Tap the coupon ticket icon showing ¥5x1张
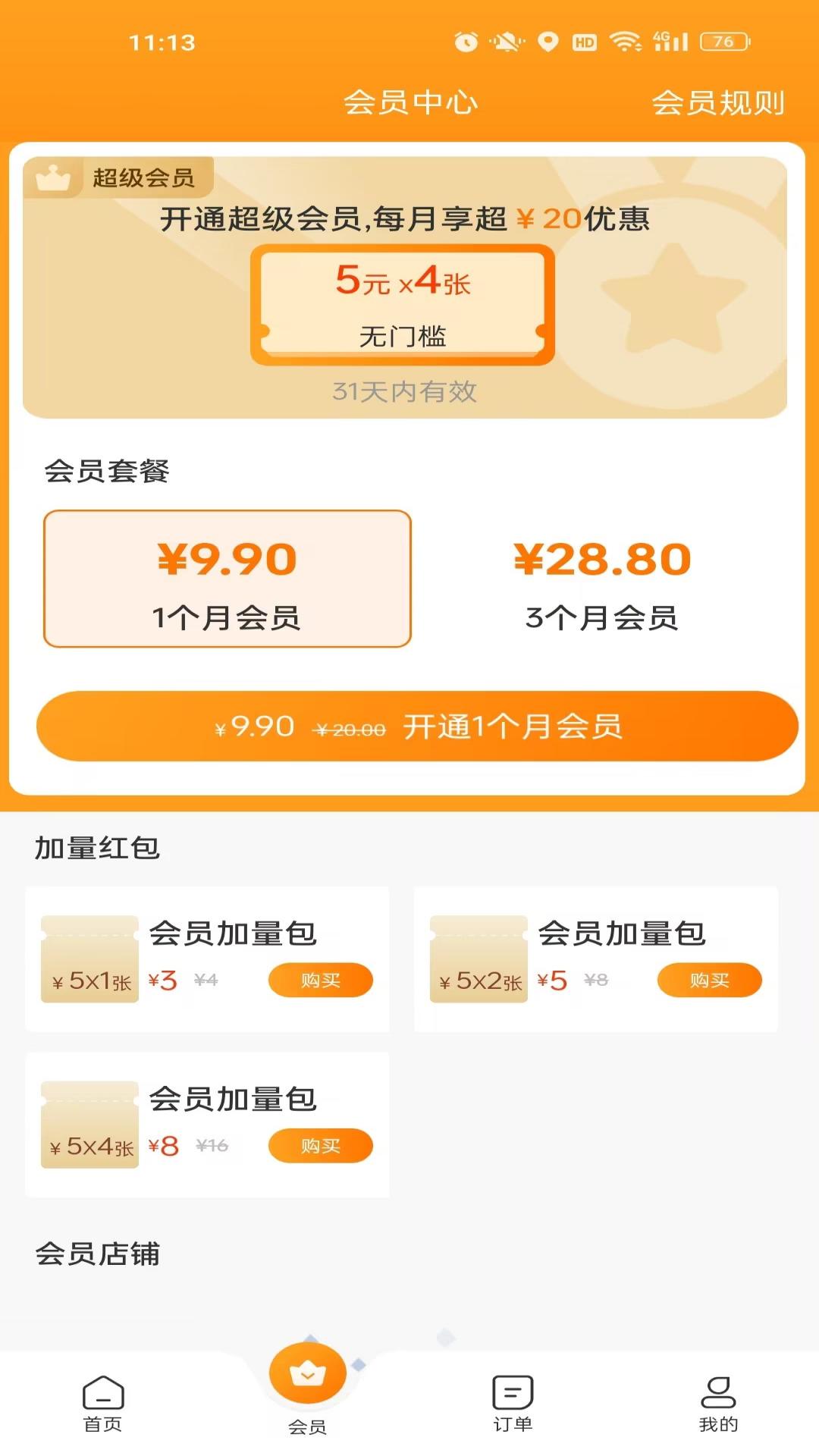 click(89, 961)
